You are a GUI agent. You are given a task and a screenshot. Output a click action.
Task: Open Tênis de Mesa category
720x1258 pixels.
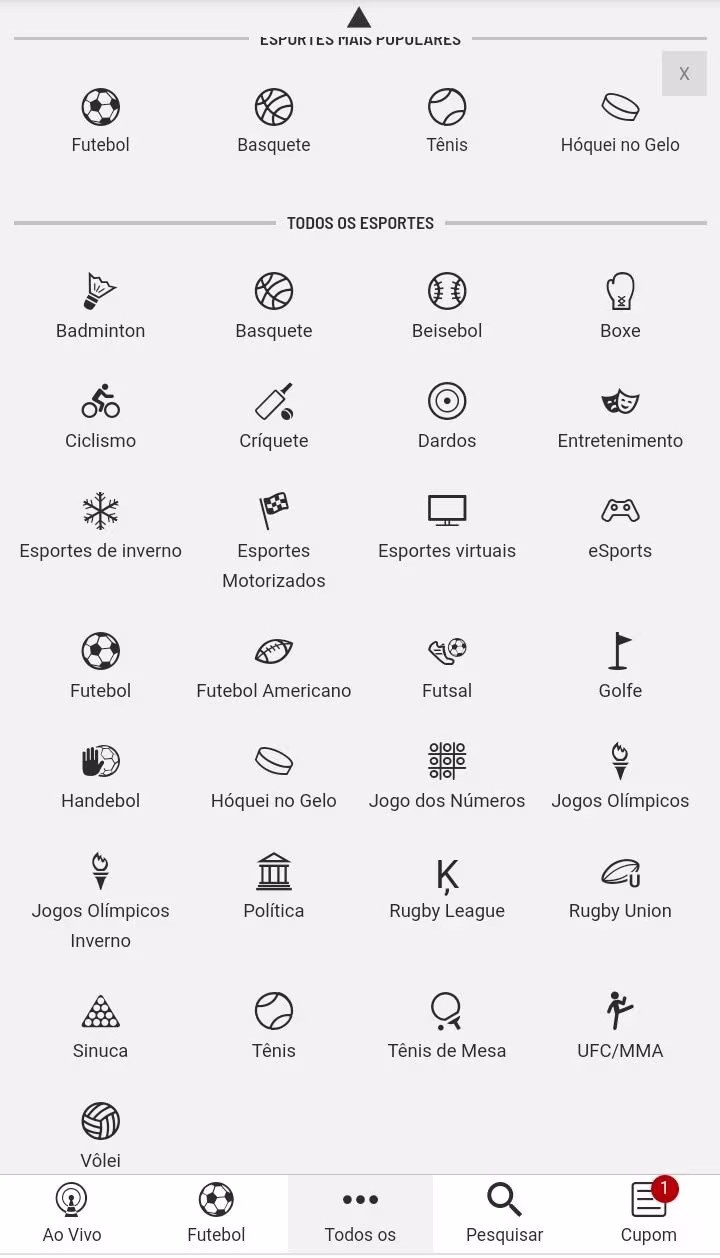click(x=447, y=1026)
